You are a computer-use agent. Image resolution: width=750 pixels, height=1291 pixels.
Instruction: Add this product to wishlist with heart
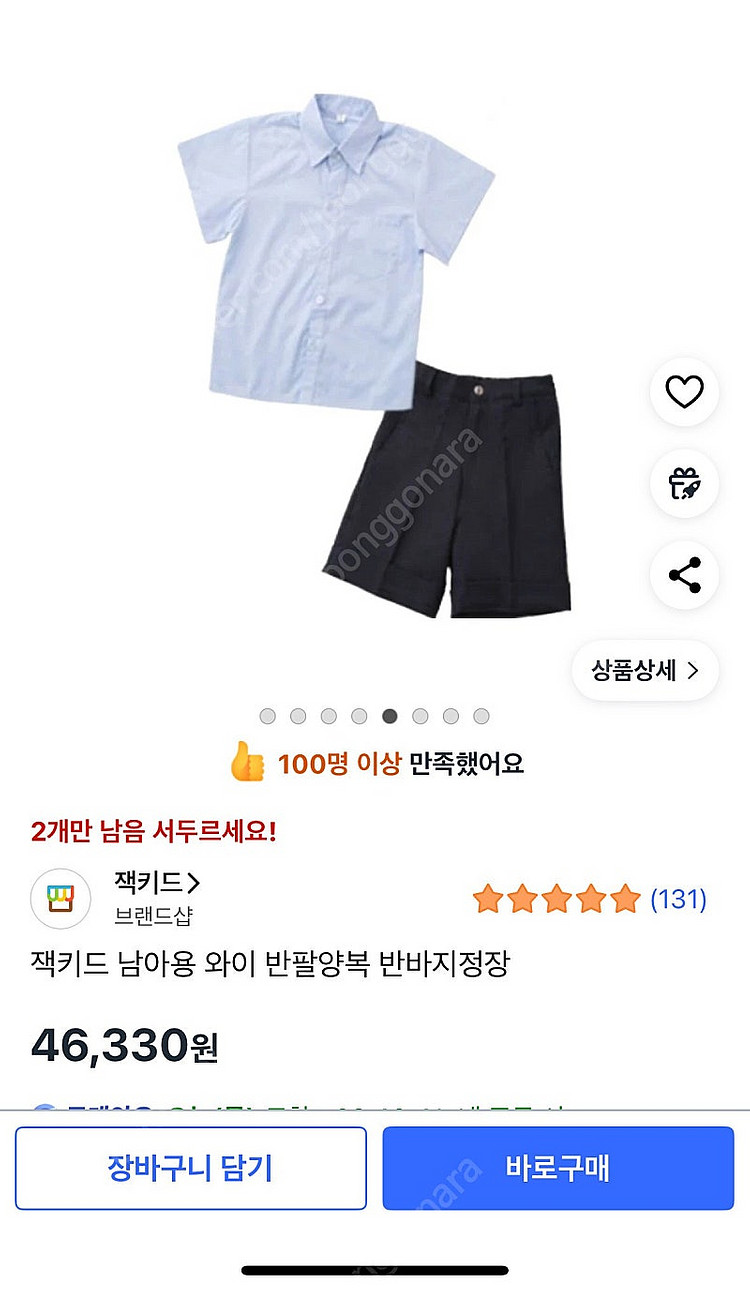click(x=684, y=392)
